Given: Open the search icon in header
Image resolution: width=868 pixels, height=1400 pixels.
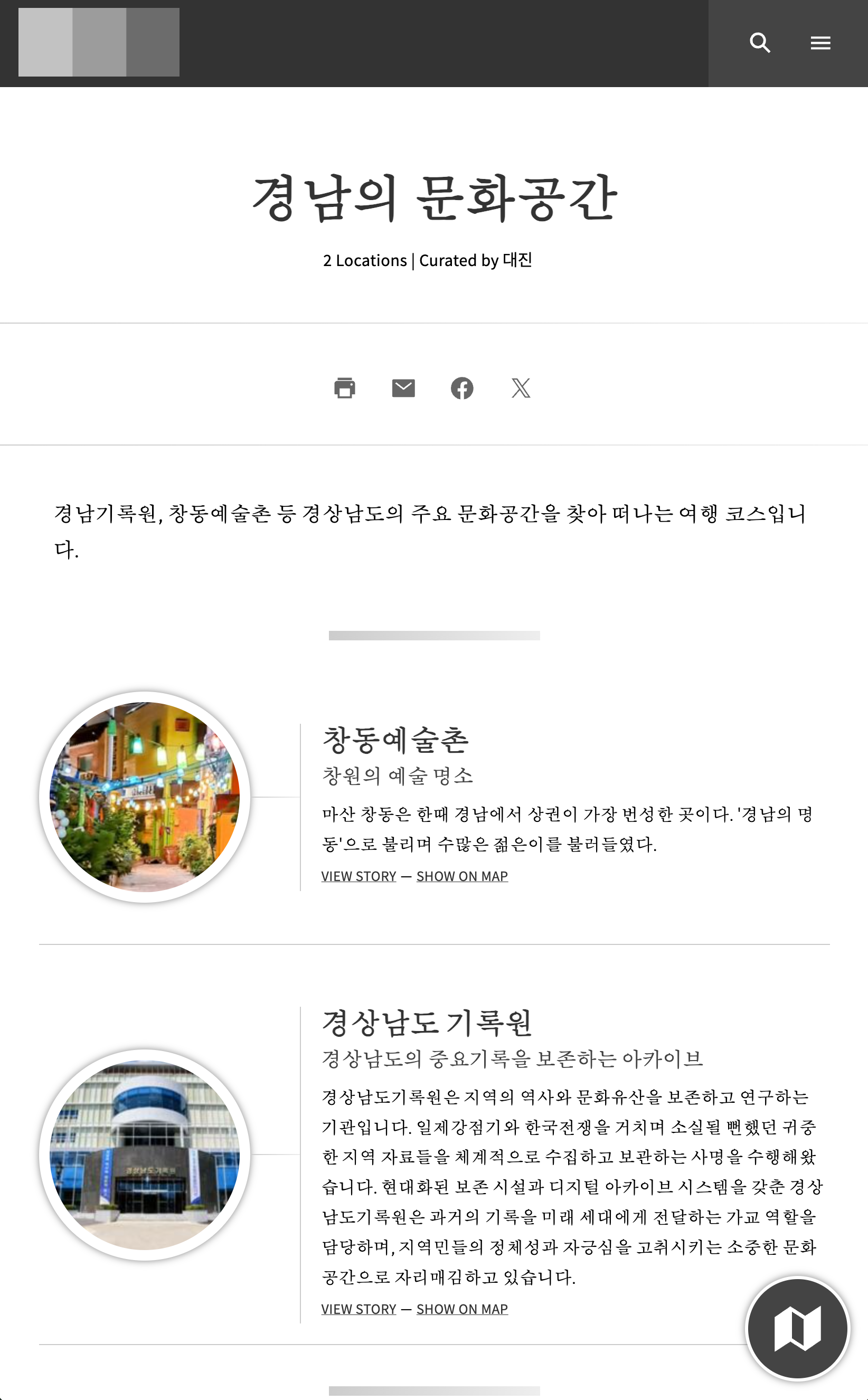Looking at the screenshot, I should [x=759, y=43].
